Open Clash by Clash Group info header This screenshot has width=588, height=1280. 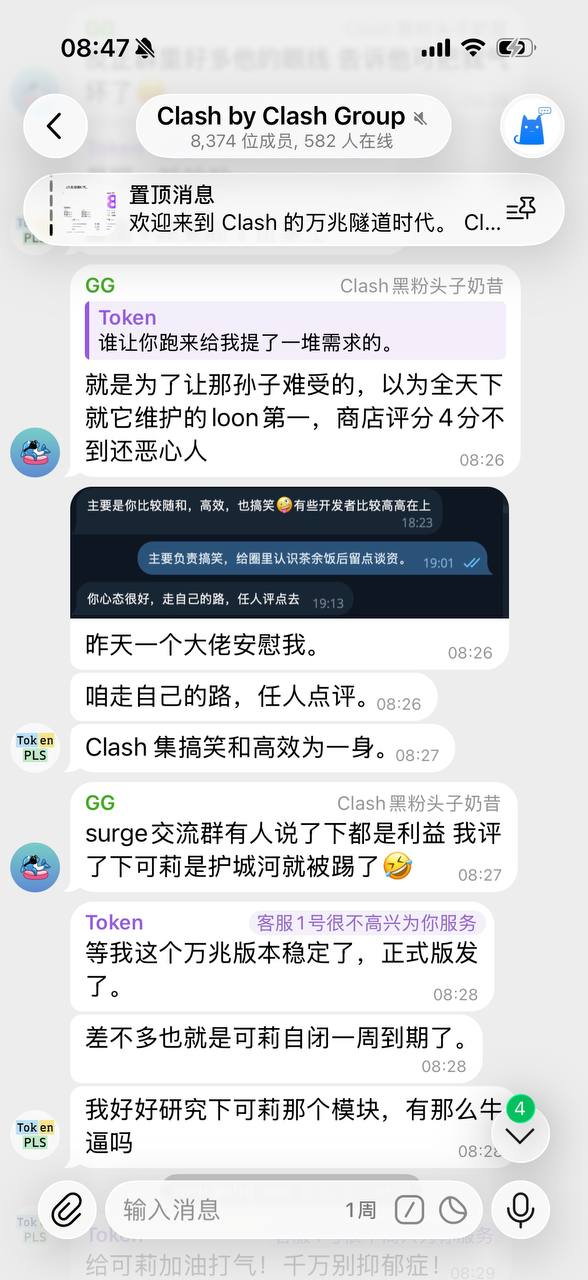[293, 126]
